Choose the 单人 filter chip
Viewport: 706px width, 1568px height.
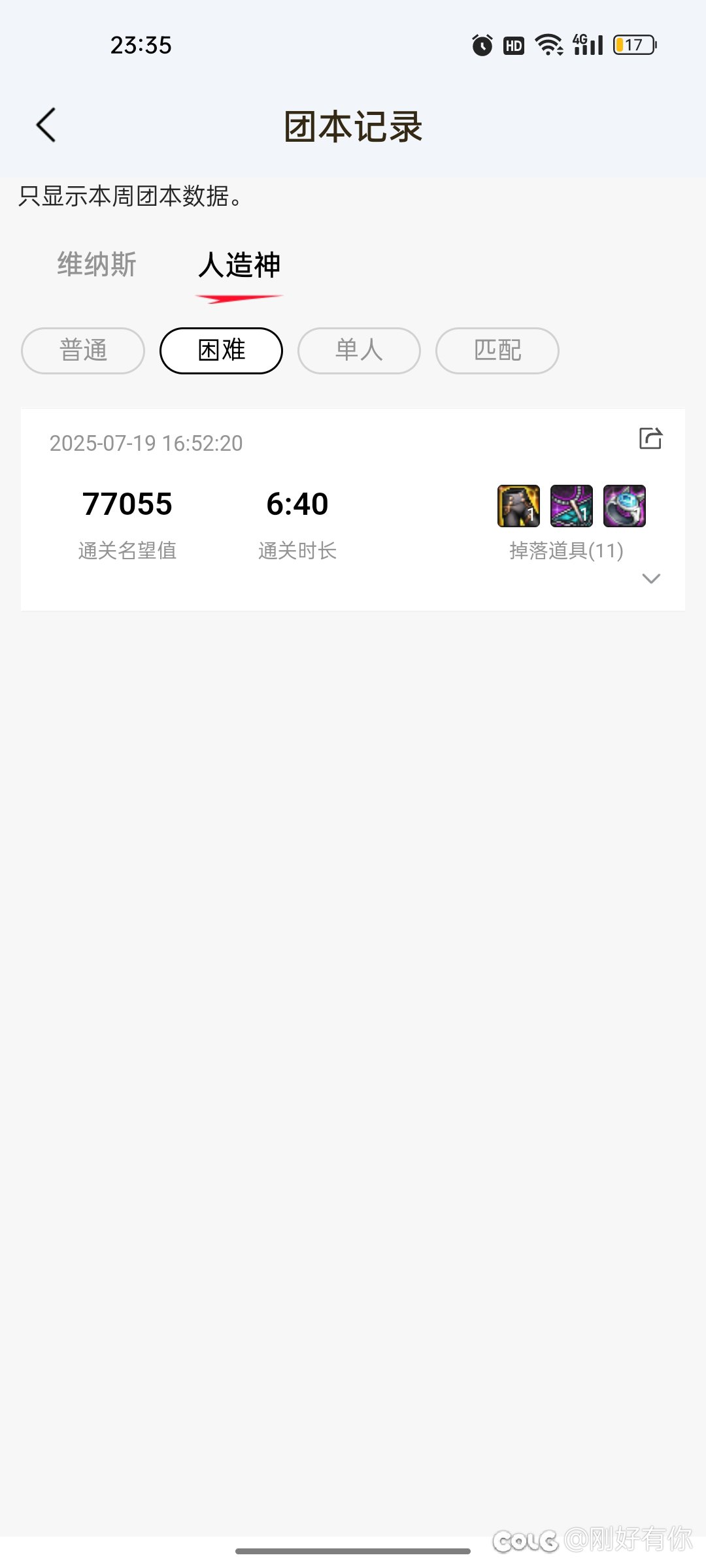359,351
